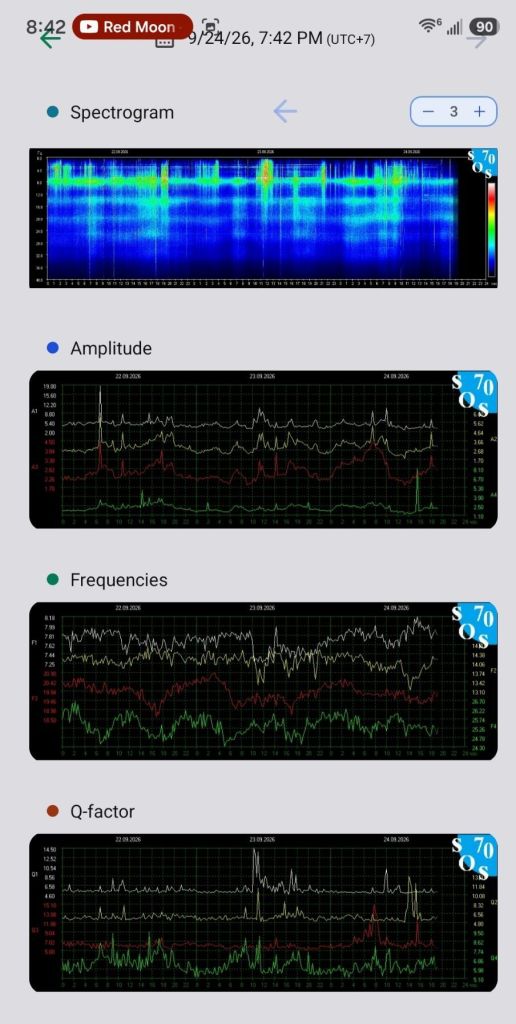Decrease the day count with minus
Screen dimensions: 516x1024
428,112
